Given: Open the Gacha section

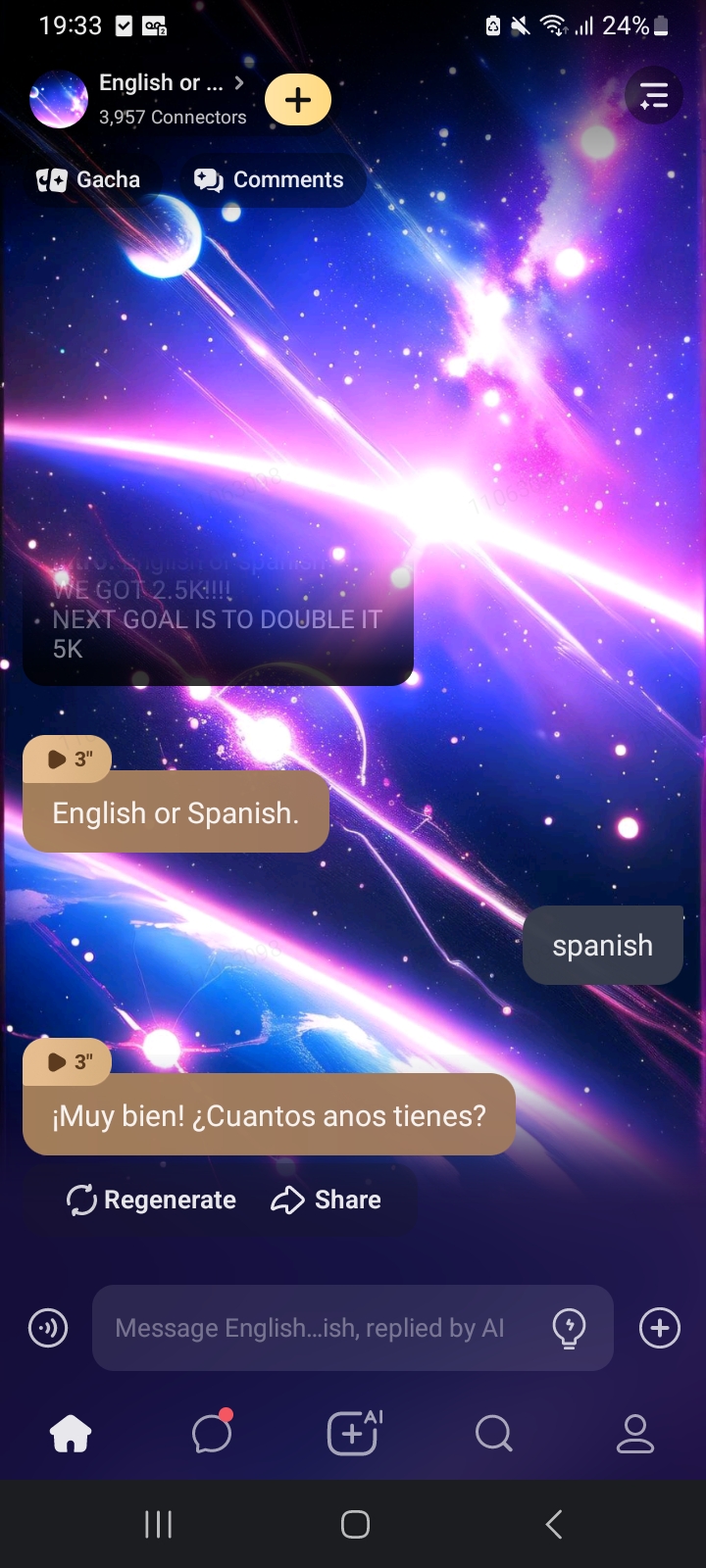Looking at the screenshot, I should (89, 180).
